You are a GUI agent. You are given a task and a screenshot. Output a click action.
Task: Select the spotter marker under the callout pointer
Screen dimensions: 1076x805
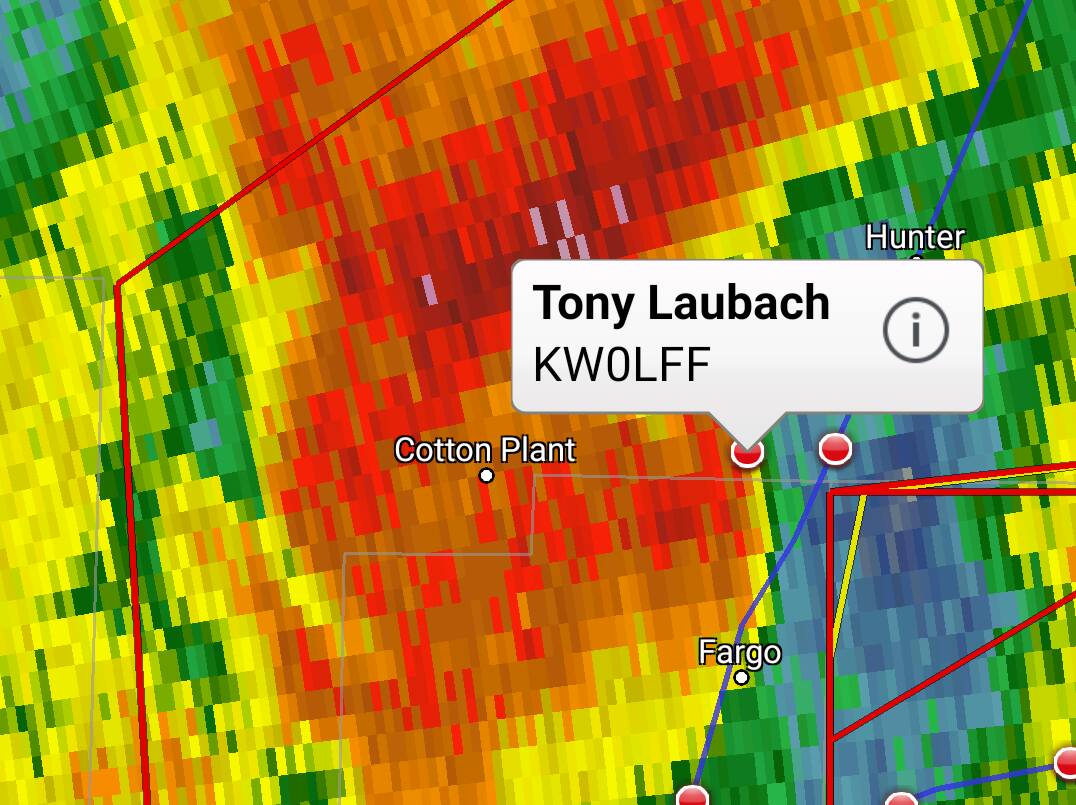click(747, 452)
